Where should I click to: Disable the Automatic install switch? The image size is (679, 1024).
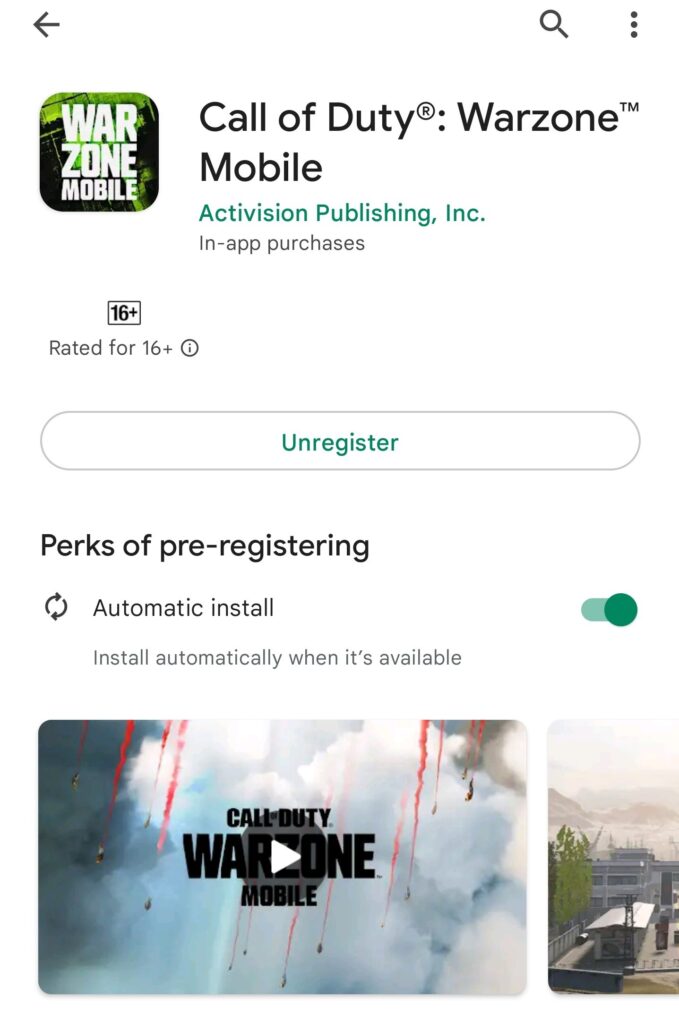click(609, 609)
